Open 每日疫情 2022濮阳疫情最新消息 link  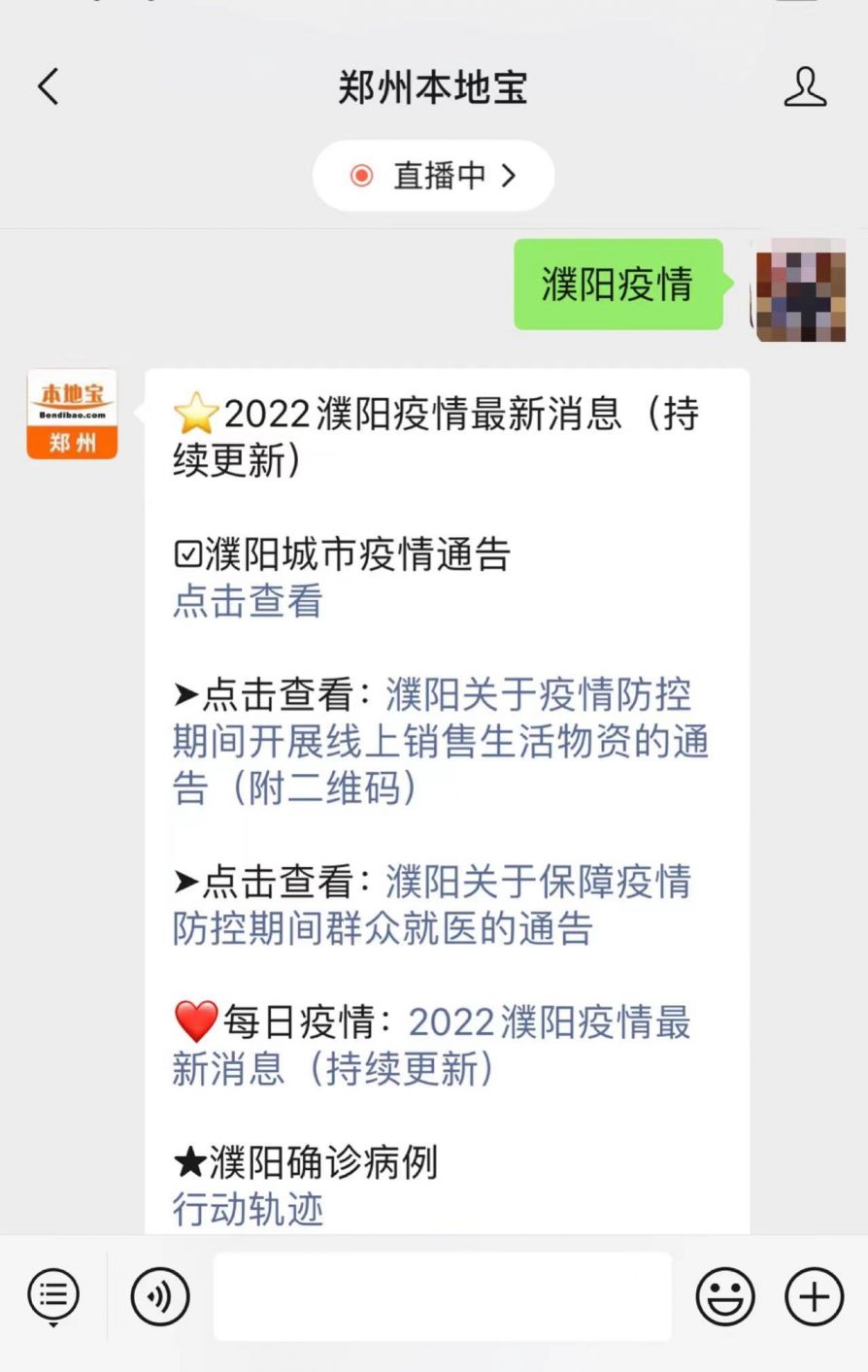pos(431,1046)
